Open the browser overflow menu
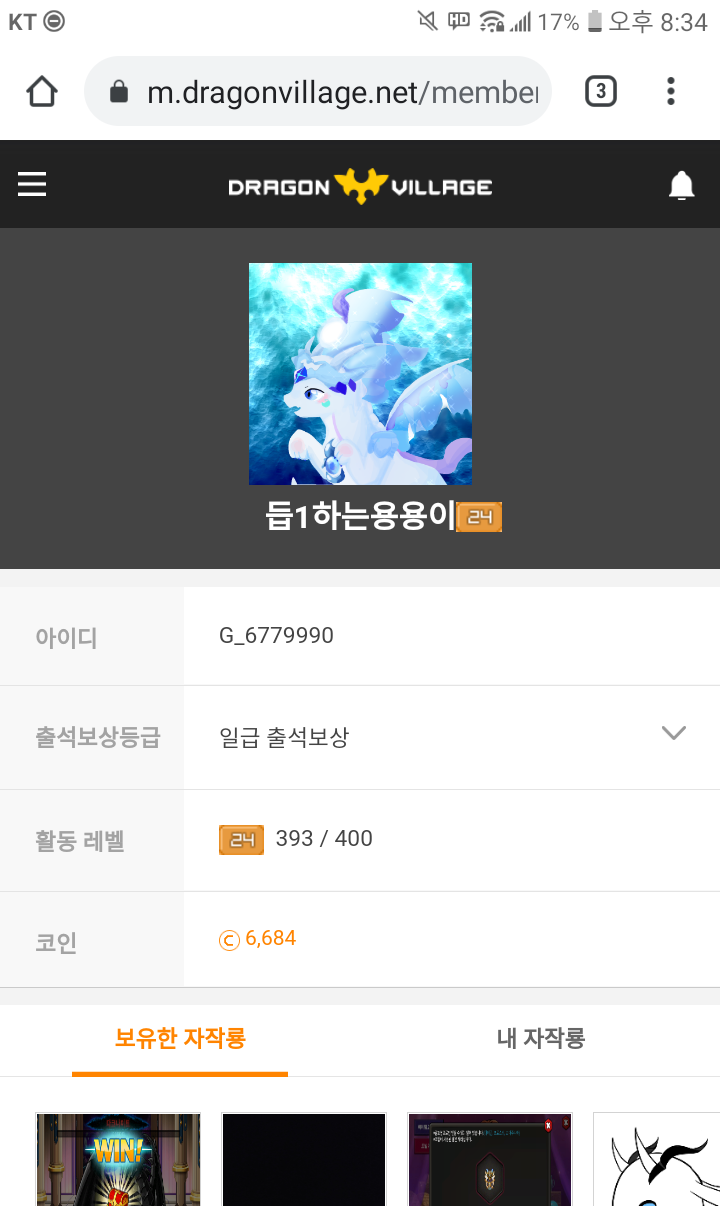This screenshot has height=1206, width=720. pyautogui.click(x=671, y=92)
